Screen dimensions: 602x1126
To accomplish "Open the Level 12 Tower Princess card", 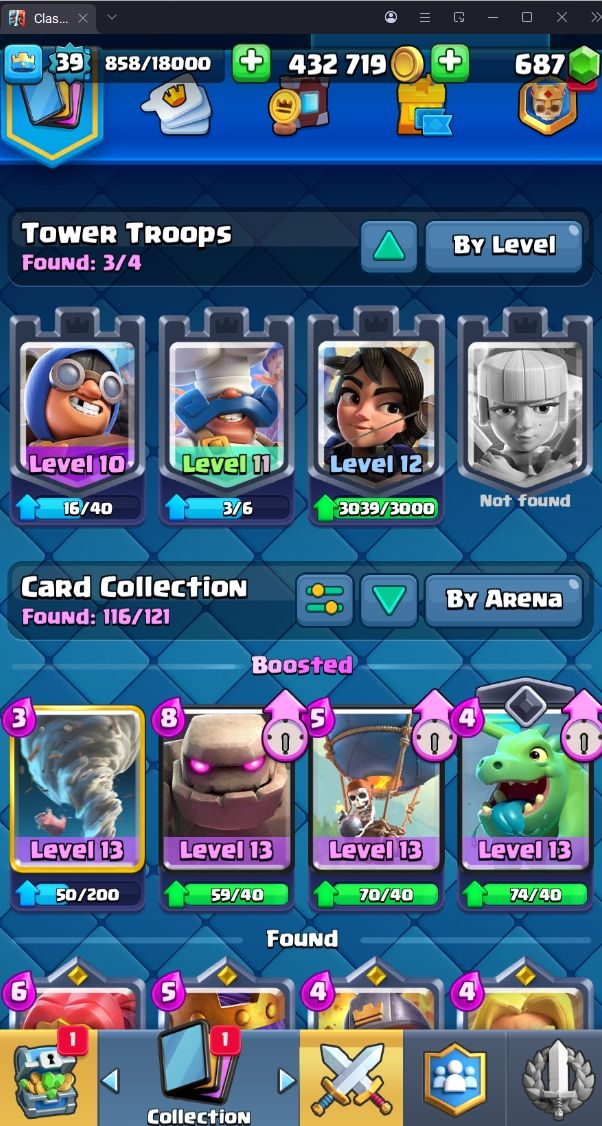I will click(x=375, y=415).
